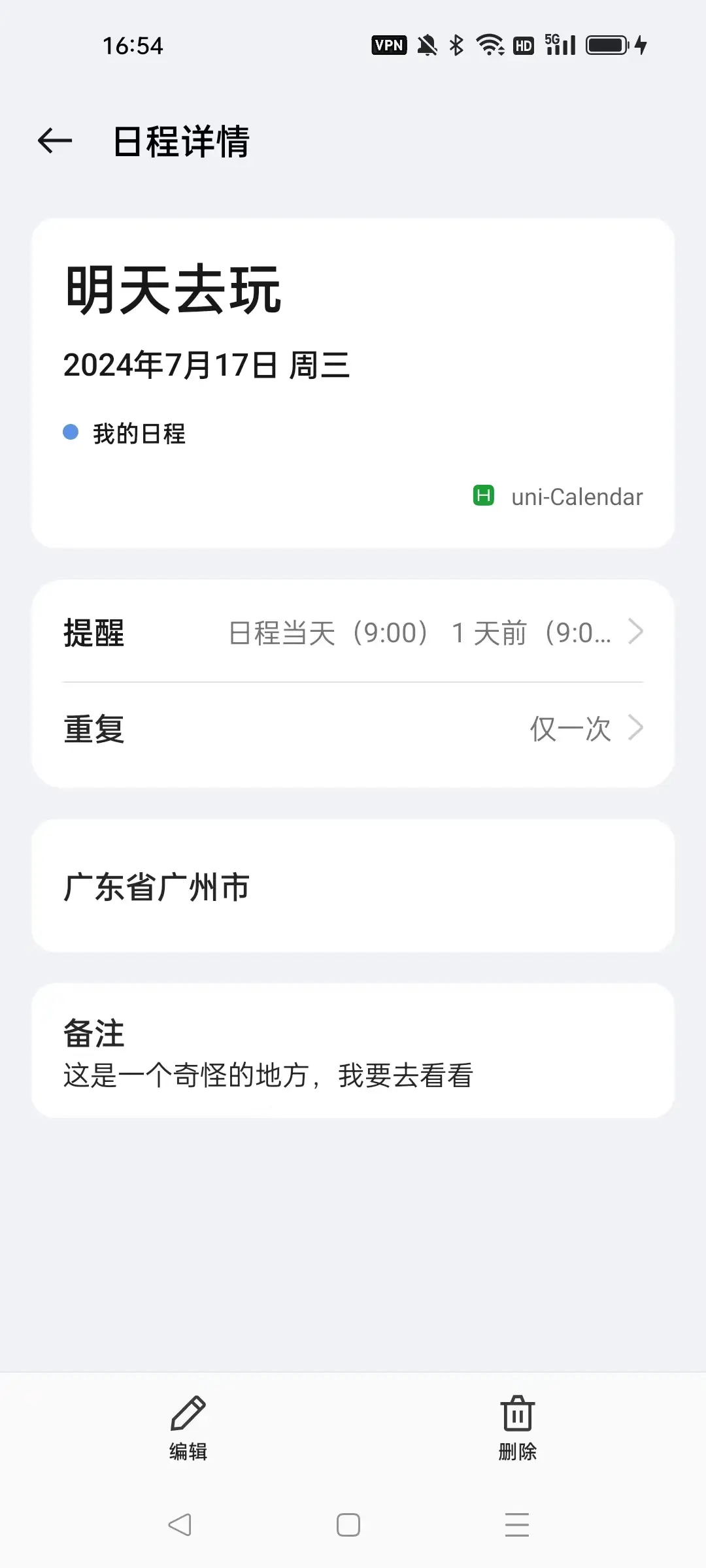Open the 广东省广州市 location card
Screen dimensions: 706x1568
coord(353,887)
